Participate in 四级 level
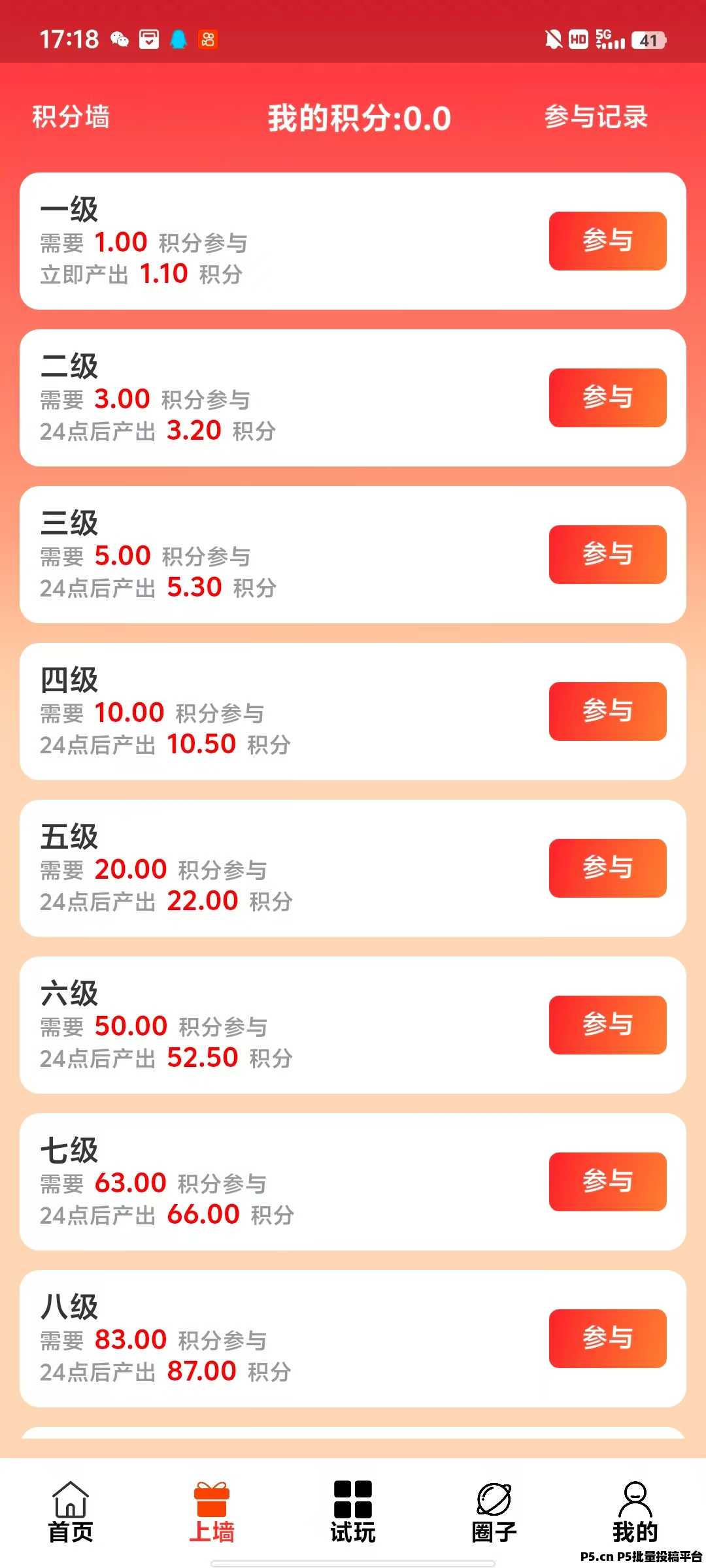The image size is (706, 1568). (x=607, y=711)
